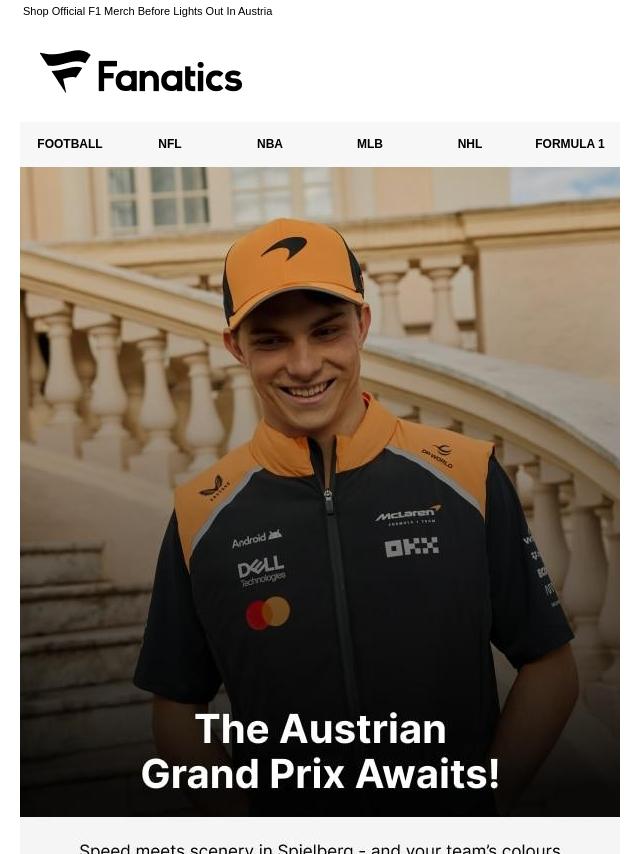Browse MLB merchandise

(x=370, y=144)
